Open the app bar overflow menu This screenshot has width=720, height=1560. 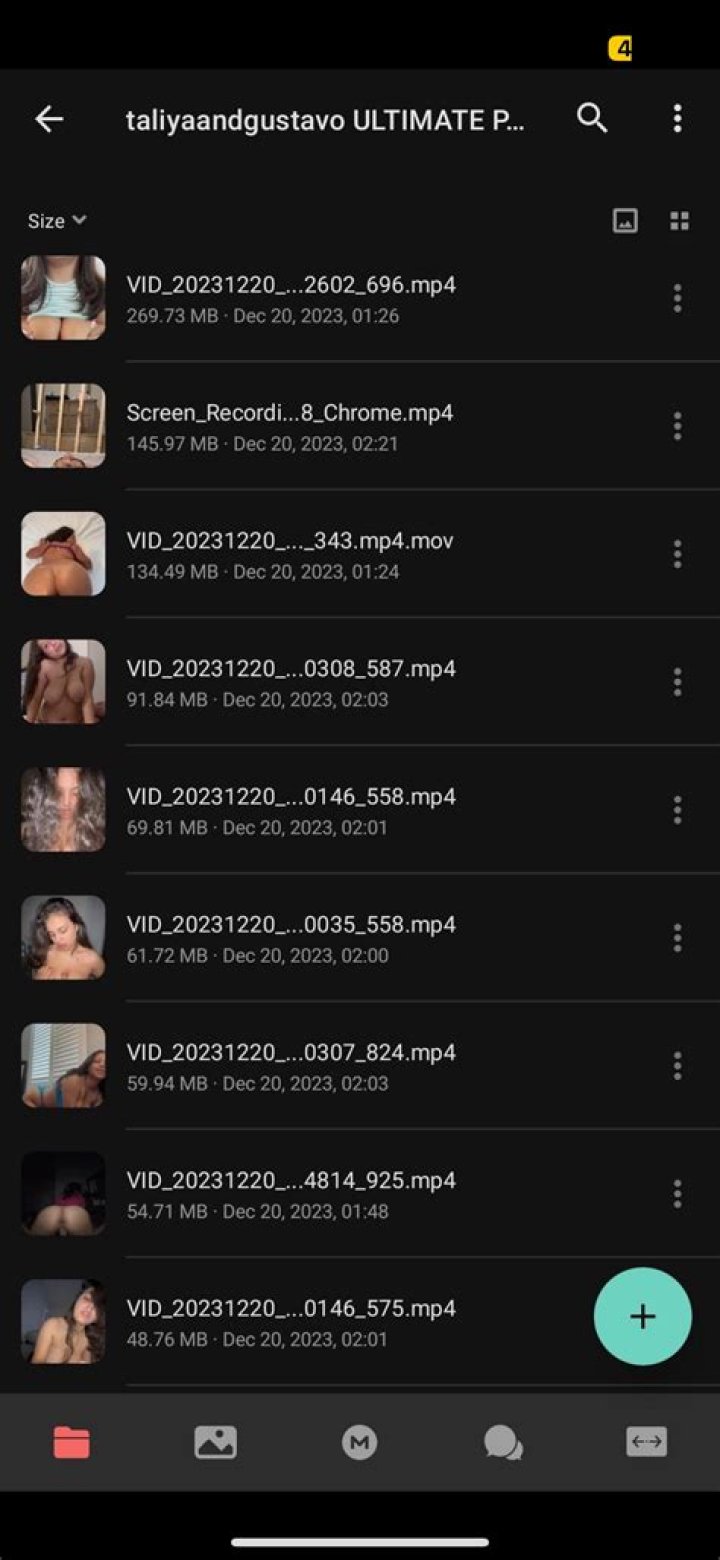(677, 119)
